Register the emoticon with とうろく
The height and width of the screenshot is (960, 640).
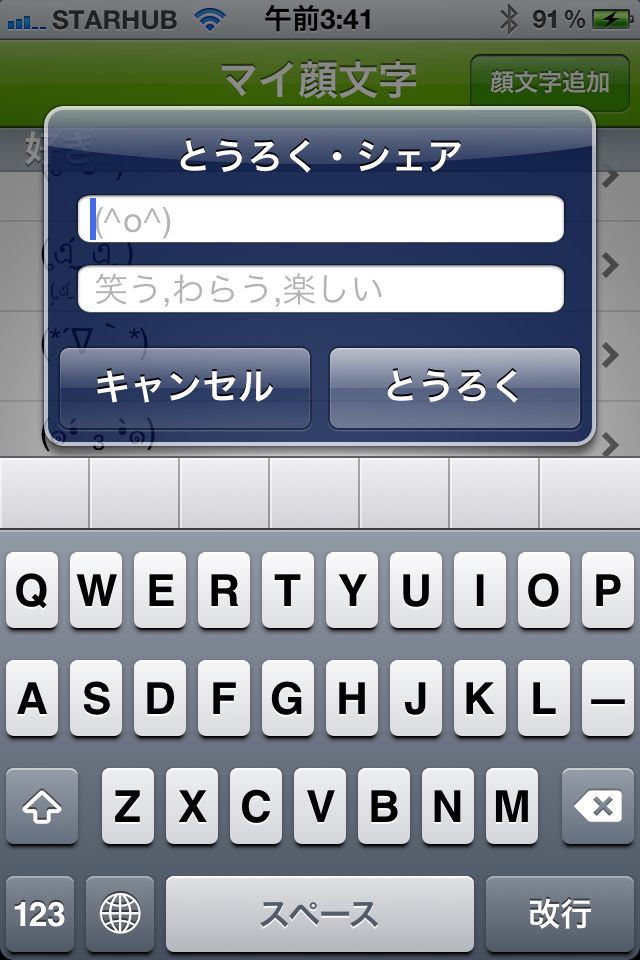[x=454, y=388]
